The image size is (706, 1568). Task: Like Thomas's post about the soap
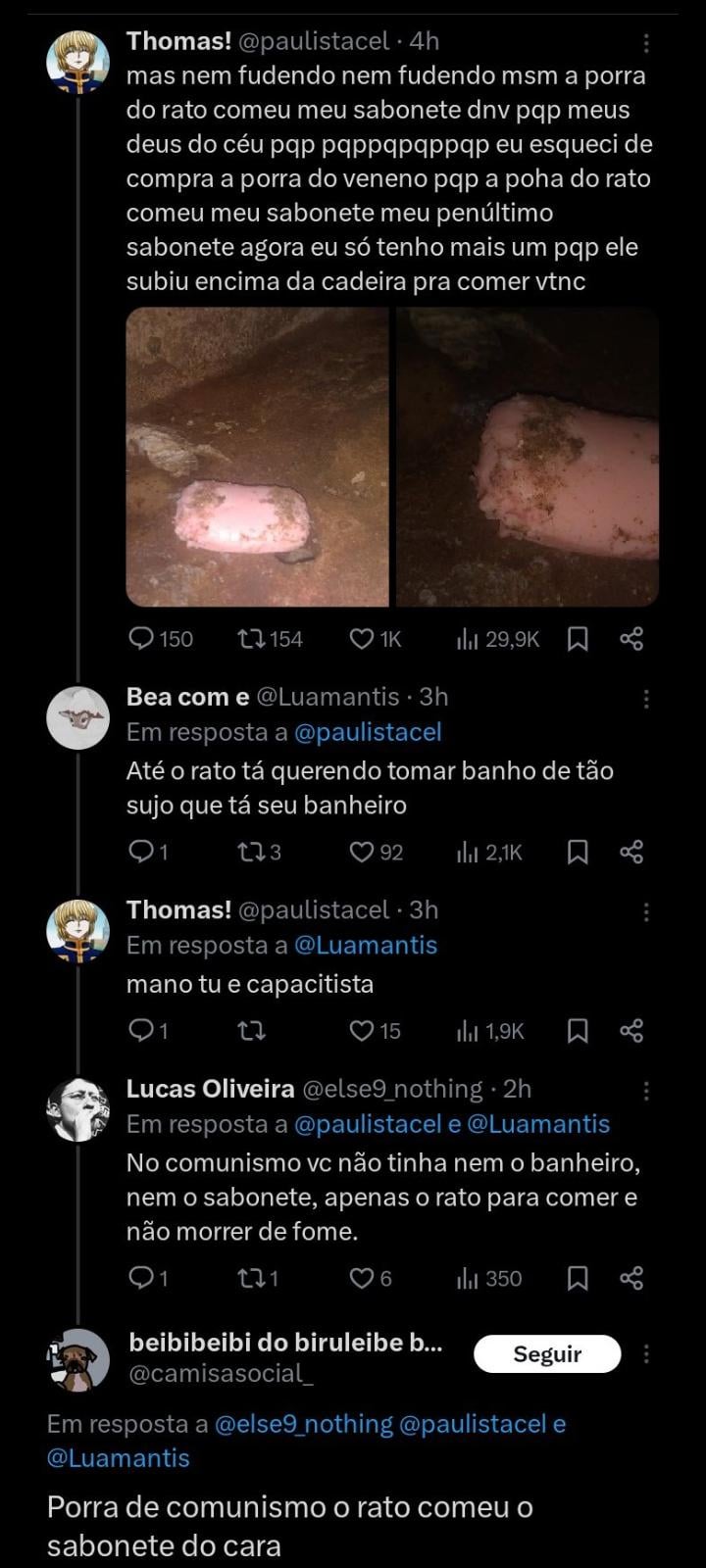[362, 639]
